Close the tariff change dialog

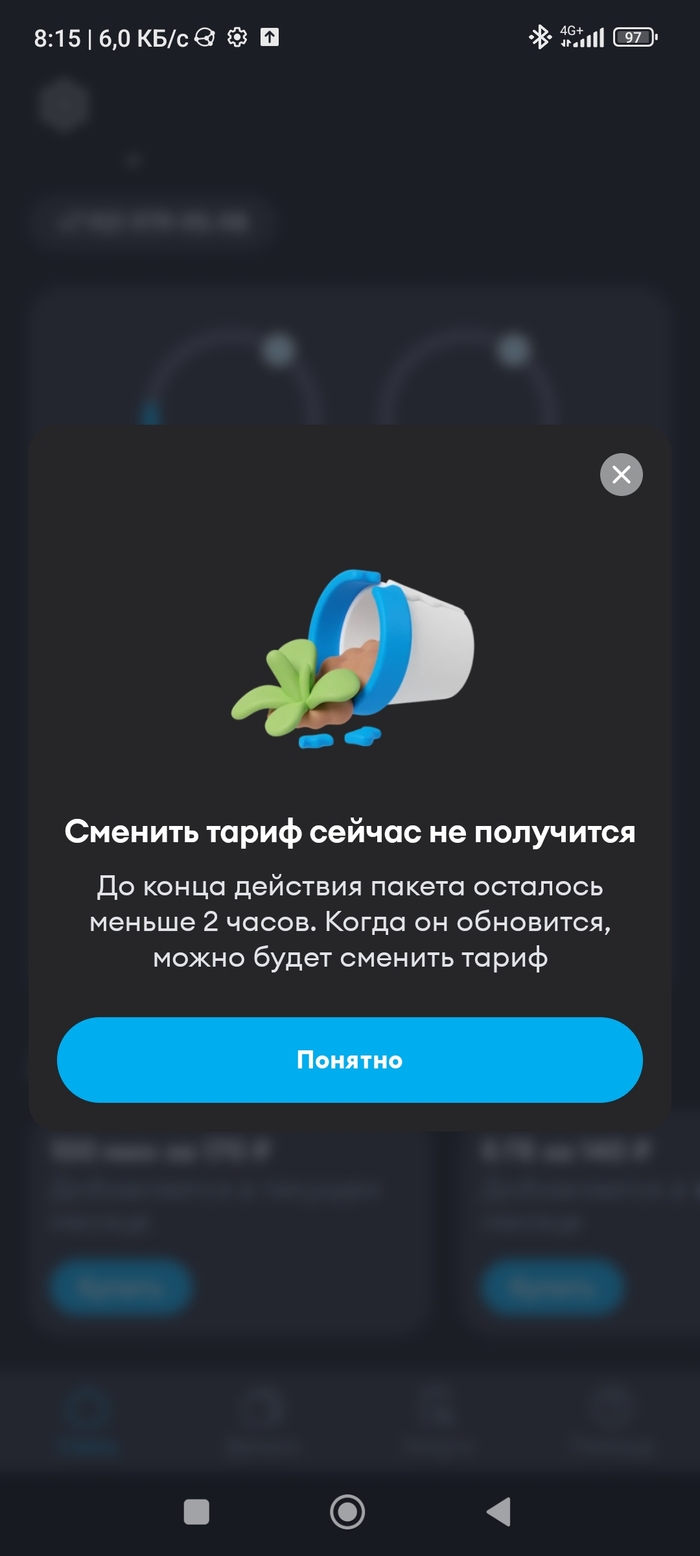pyautogui.click(x=621, y=474)
